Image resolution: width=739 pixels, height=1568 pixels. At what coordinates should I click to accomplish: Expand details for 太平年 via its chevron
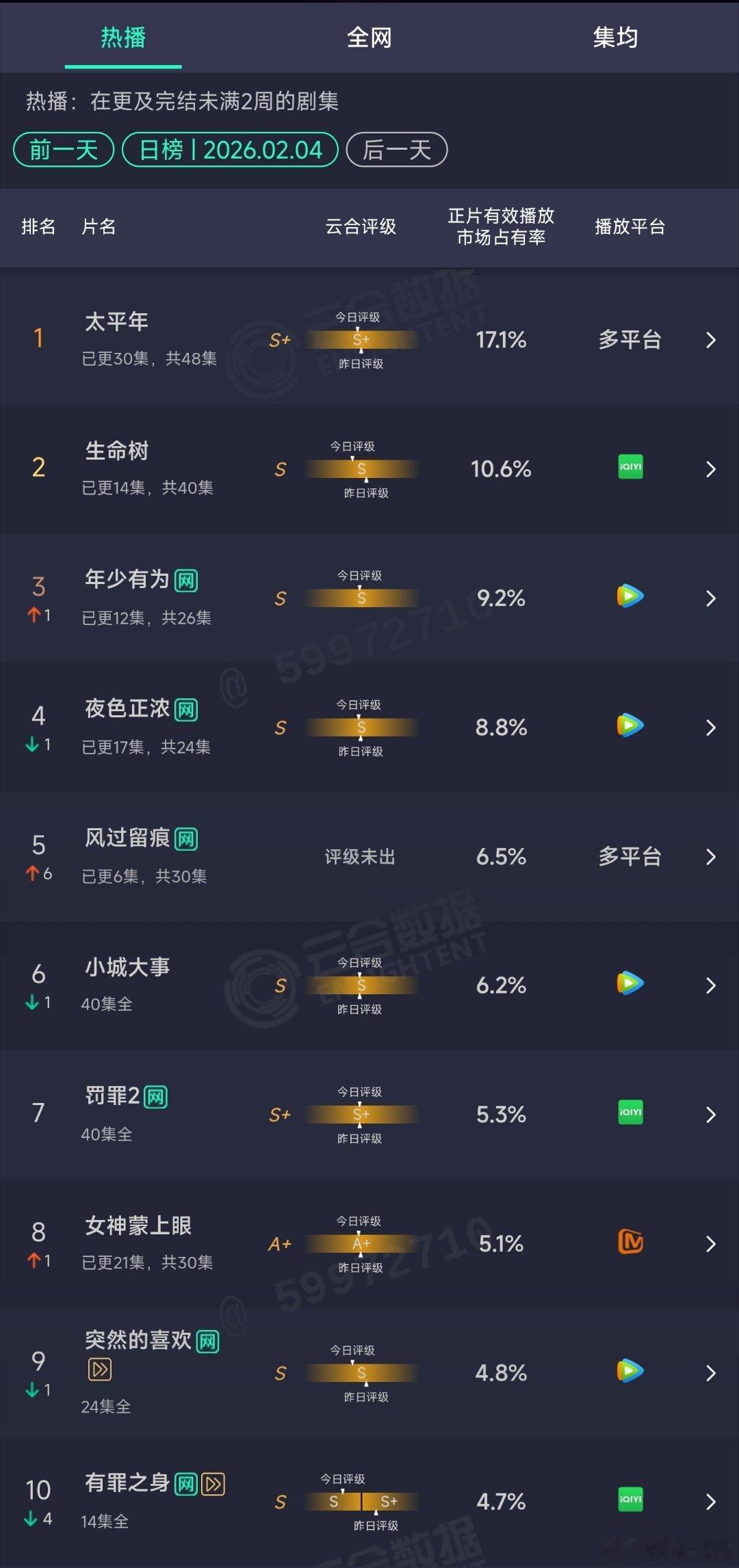pyautogui.click(x=710, y=340)
